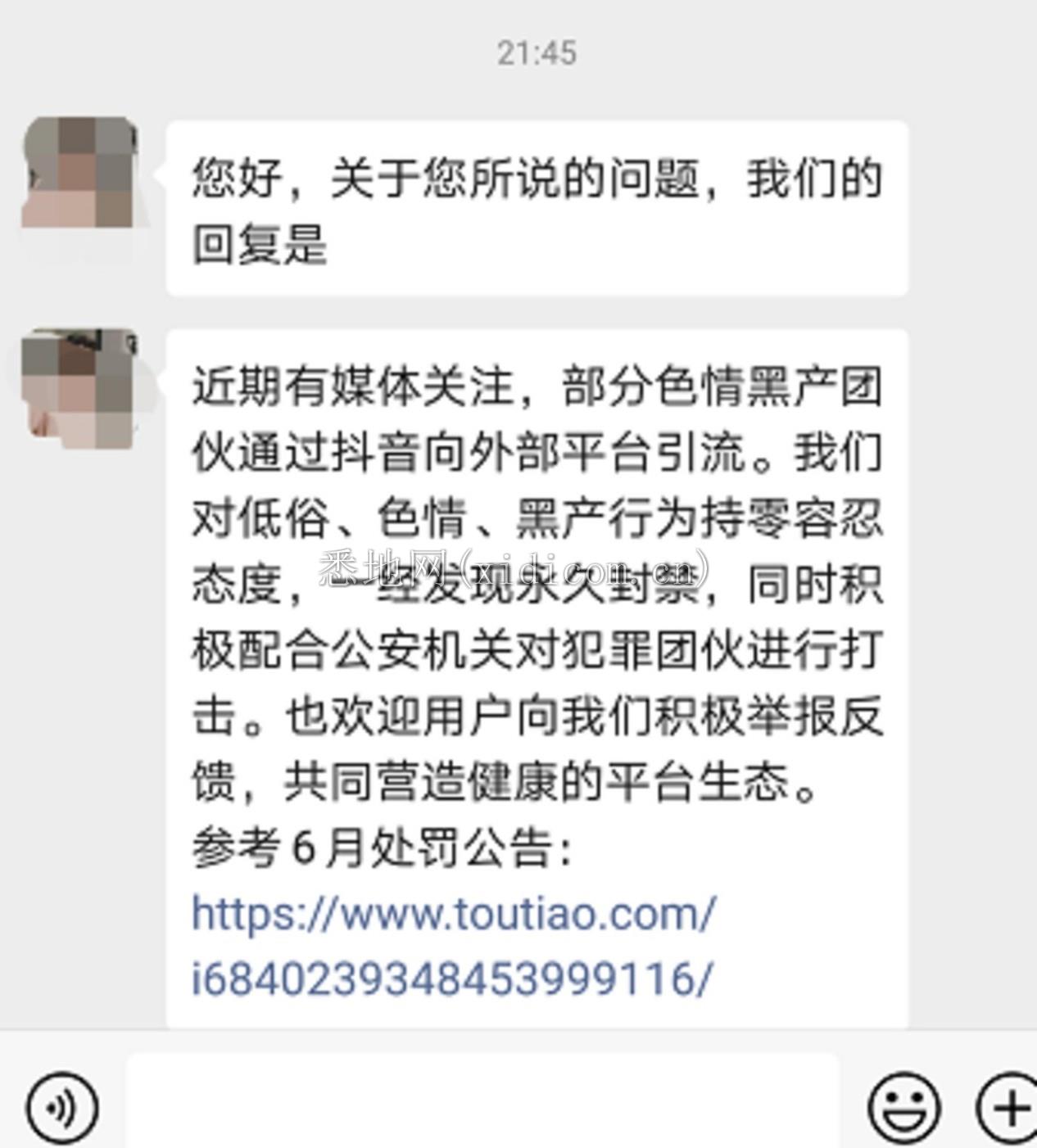Open the sender's avatar on the greeting message
The height and width of the screenshot is (1148, 1037).
pyautogui.click(x=79, y=173)
